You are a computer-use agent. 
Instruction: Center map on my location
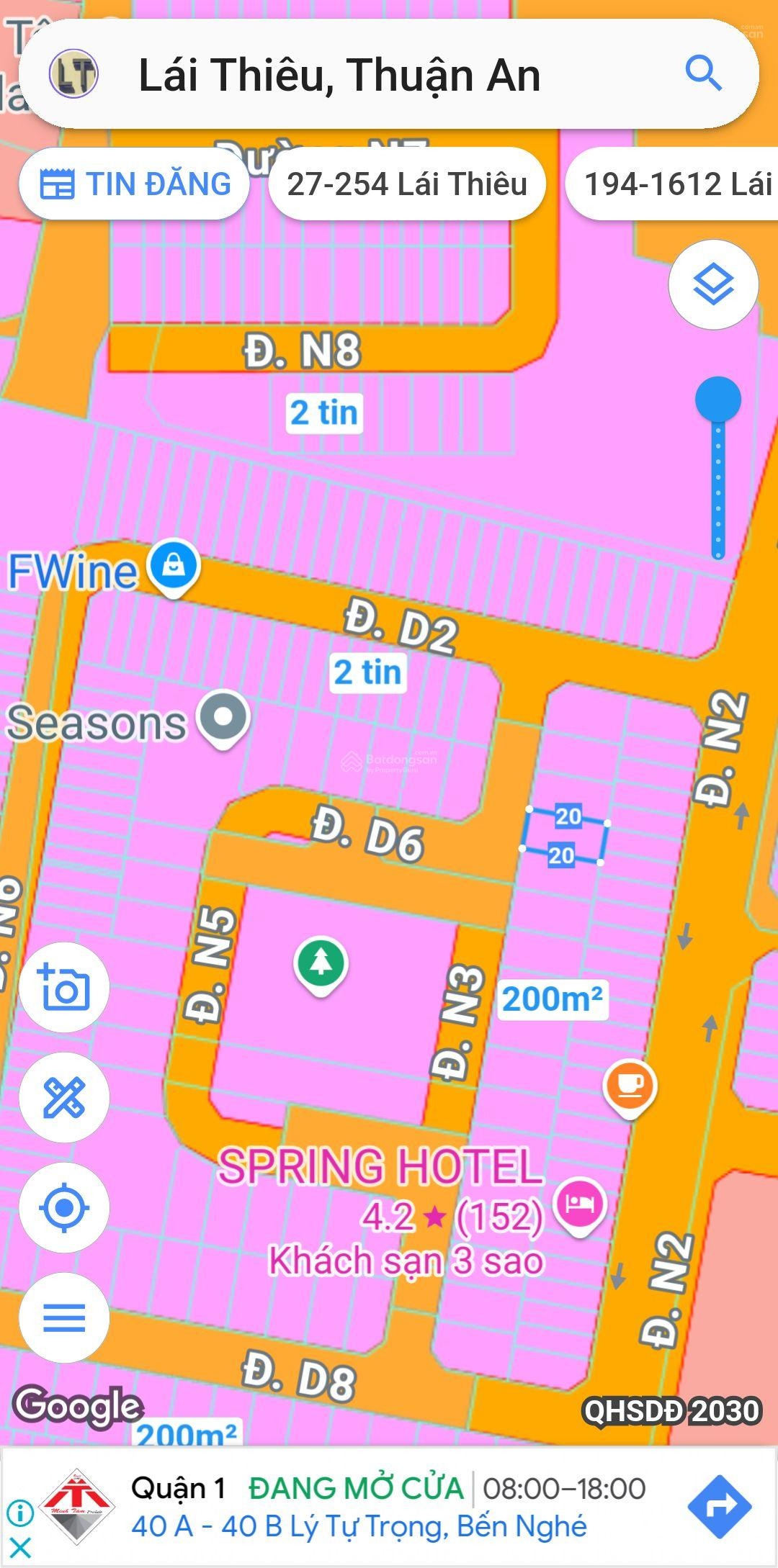coord(64,1208)
